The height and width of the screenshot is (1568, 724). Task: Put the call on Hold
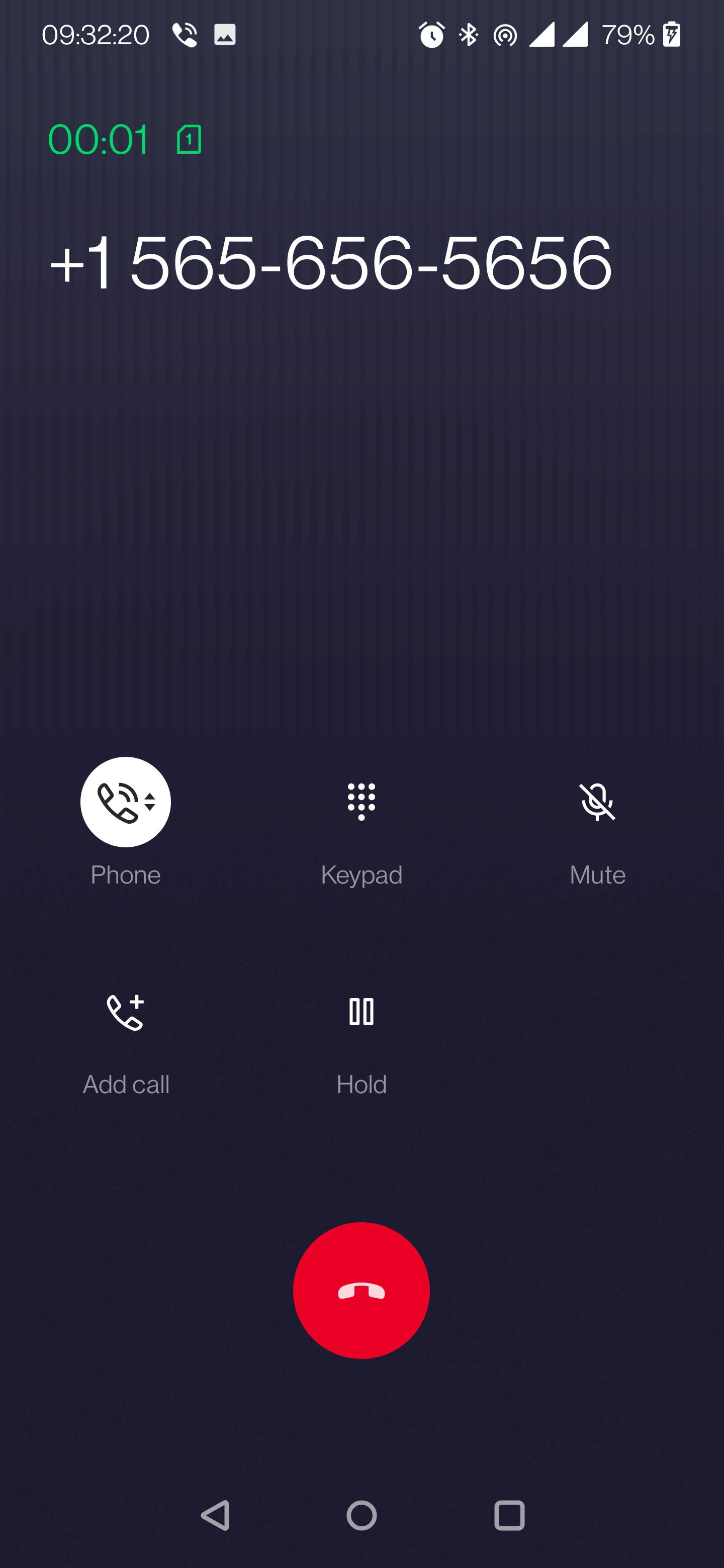pos(361,1012)
